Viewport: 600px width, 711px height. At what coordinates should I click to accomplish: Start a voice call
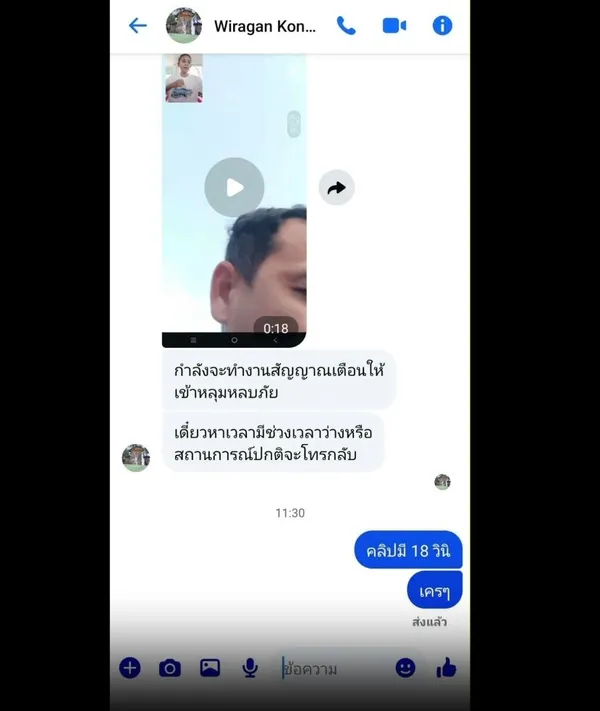pos(346,26)
